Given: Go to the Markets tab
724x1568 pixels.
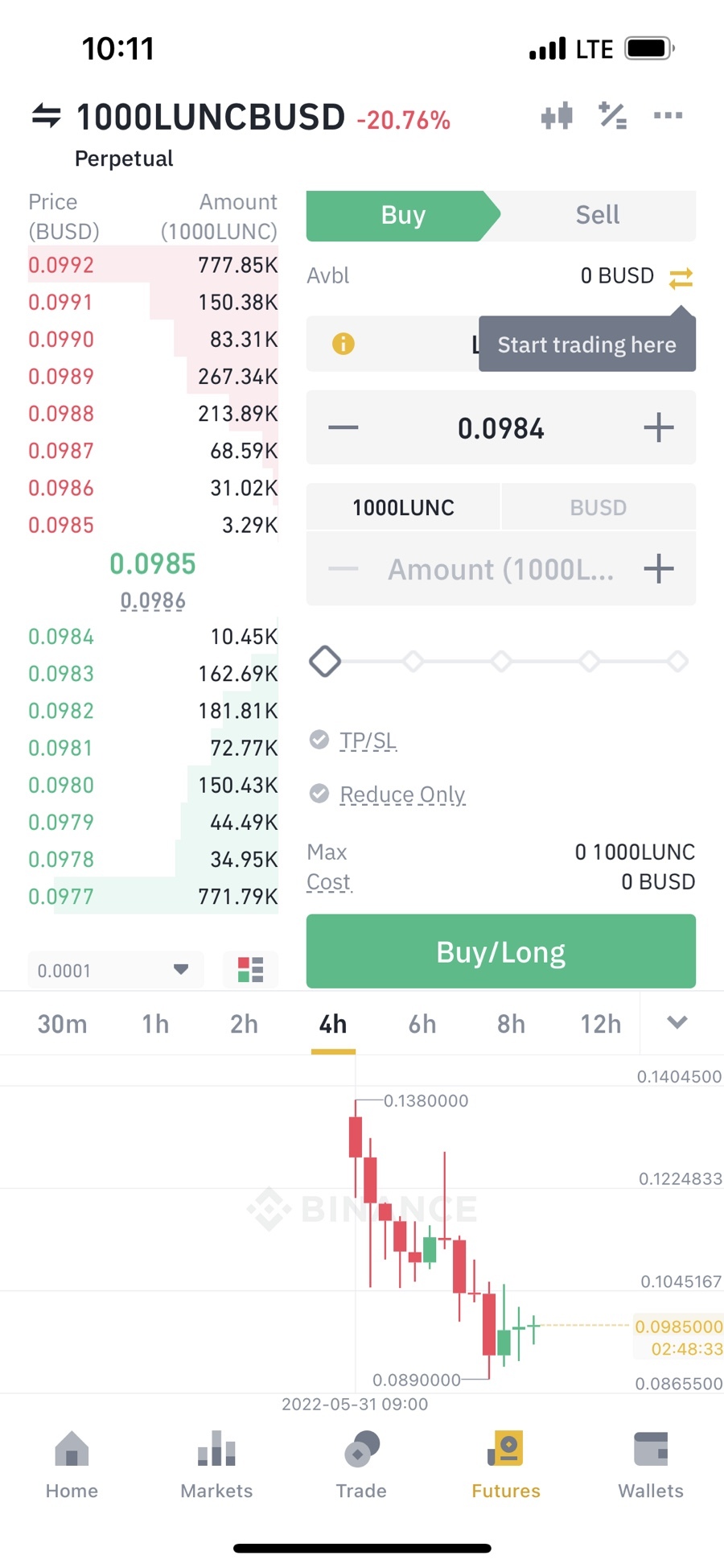Looking at the screenshot, I should coord(216,1465).
